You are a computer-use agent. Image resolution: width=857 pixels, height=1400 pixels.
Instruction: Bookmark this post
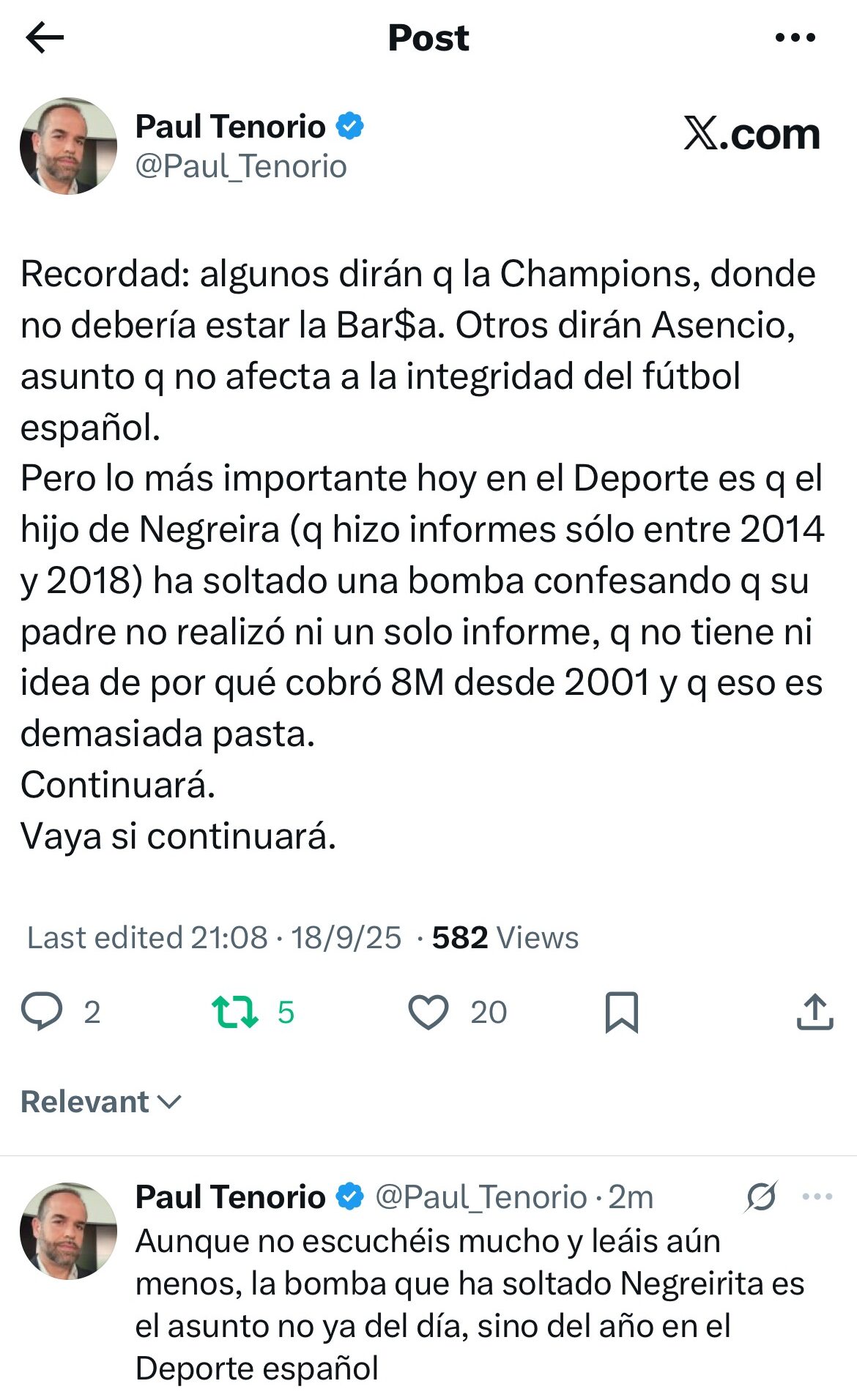(x=621, y=1011)
